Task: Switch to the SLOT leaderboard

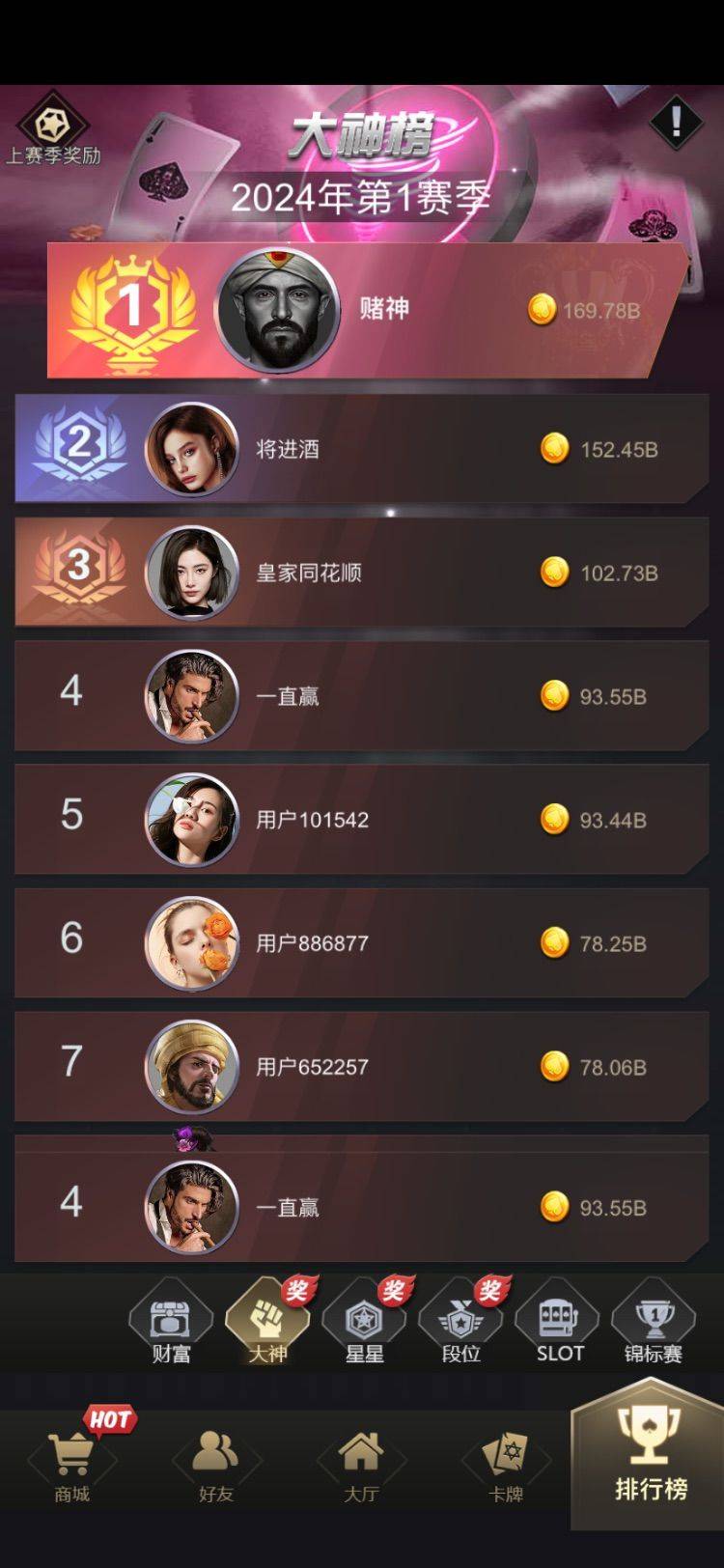Action: pyautogui.click(x=559, y=1329)
